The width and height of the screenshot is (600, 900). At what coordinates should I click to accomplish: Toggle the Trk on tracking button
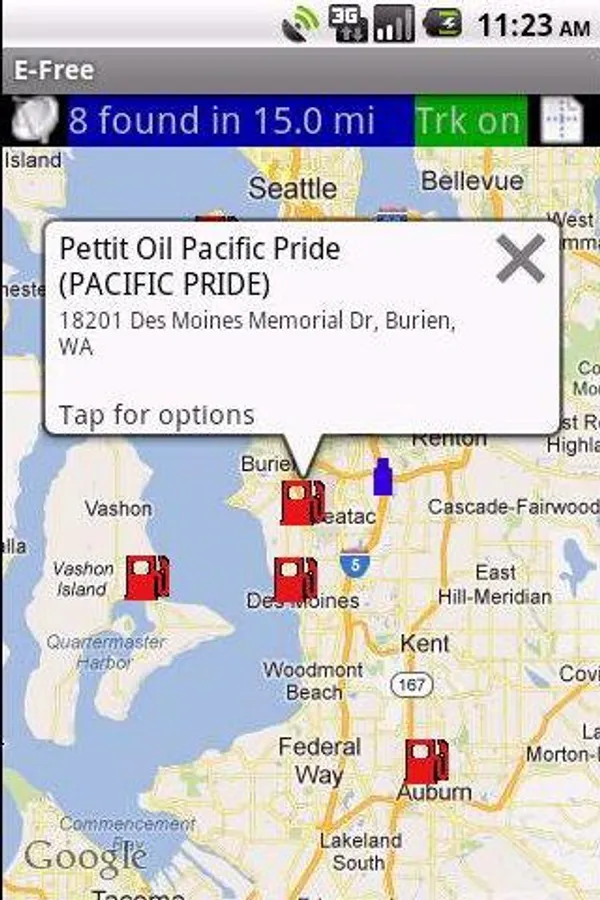click(x=470, y=121)
